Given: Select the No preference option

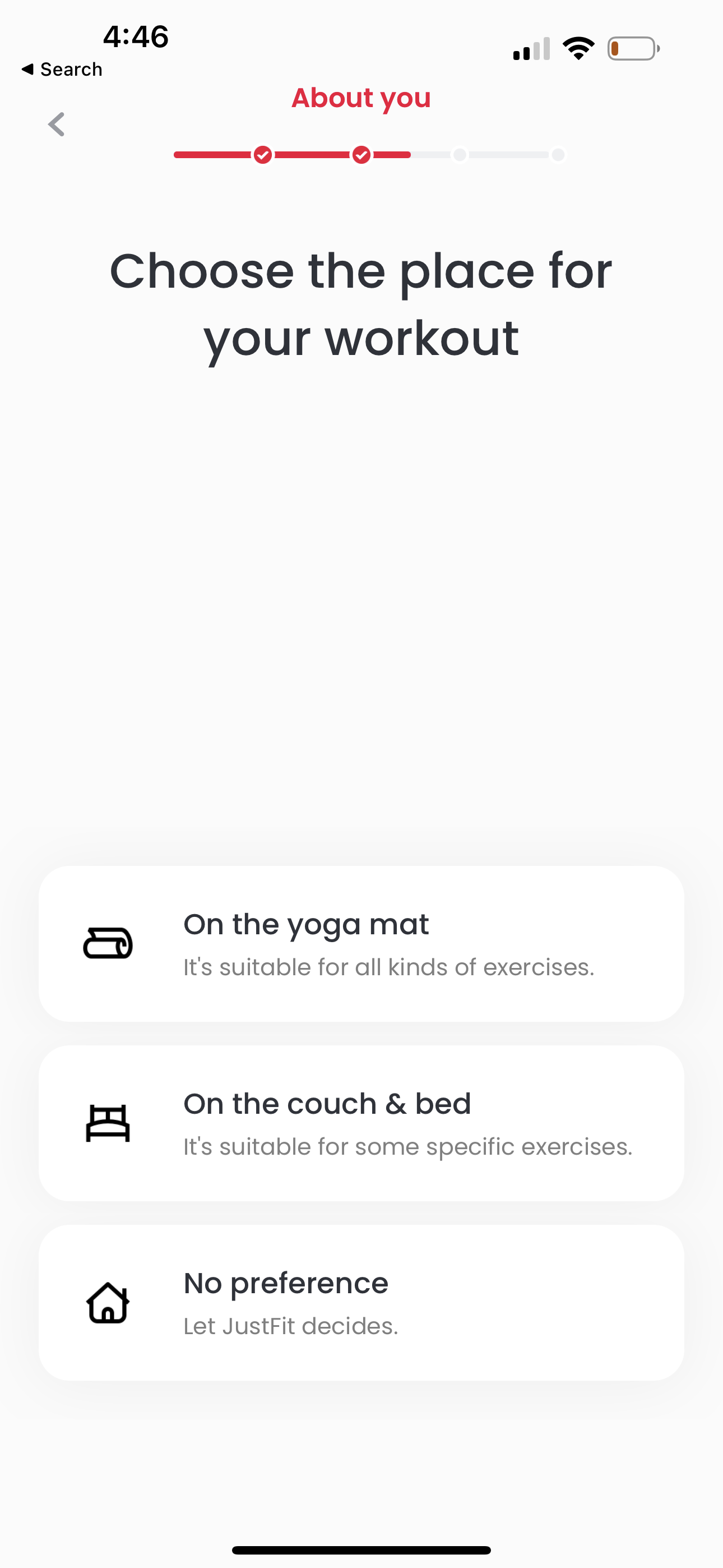Looking at the screenshot, I should (x=361, y=1303).
